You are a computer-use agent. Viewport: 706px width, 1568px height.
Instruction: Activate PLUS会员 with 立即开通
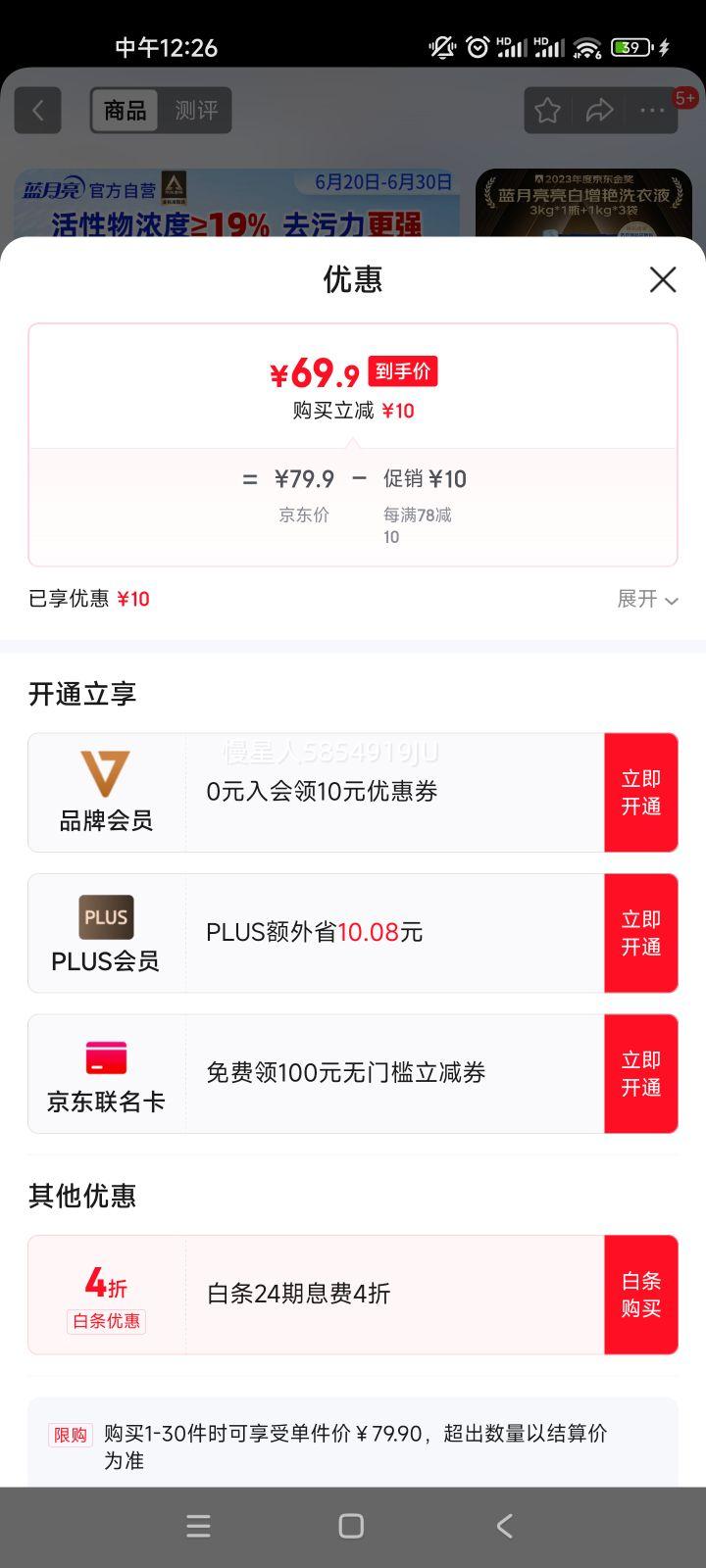tap(640, 933)
